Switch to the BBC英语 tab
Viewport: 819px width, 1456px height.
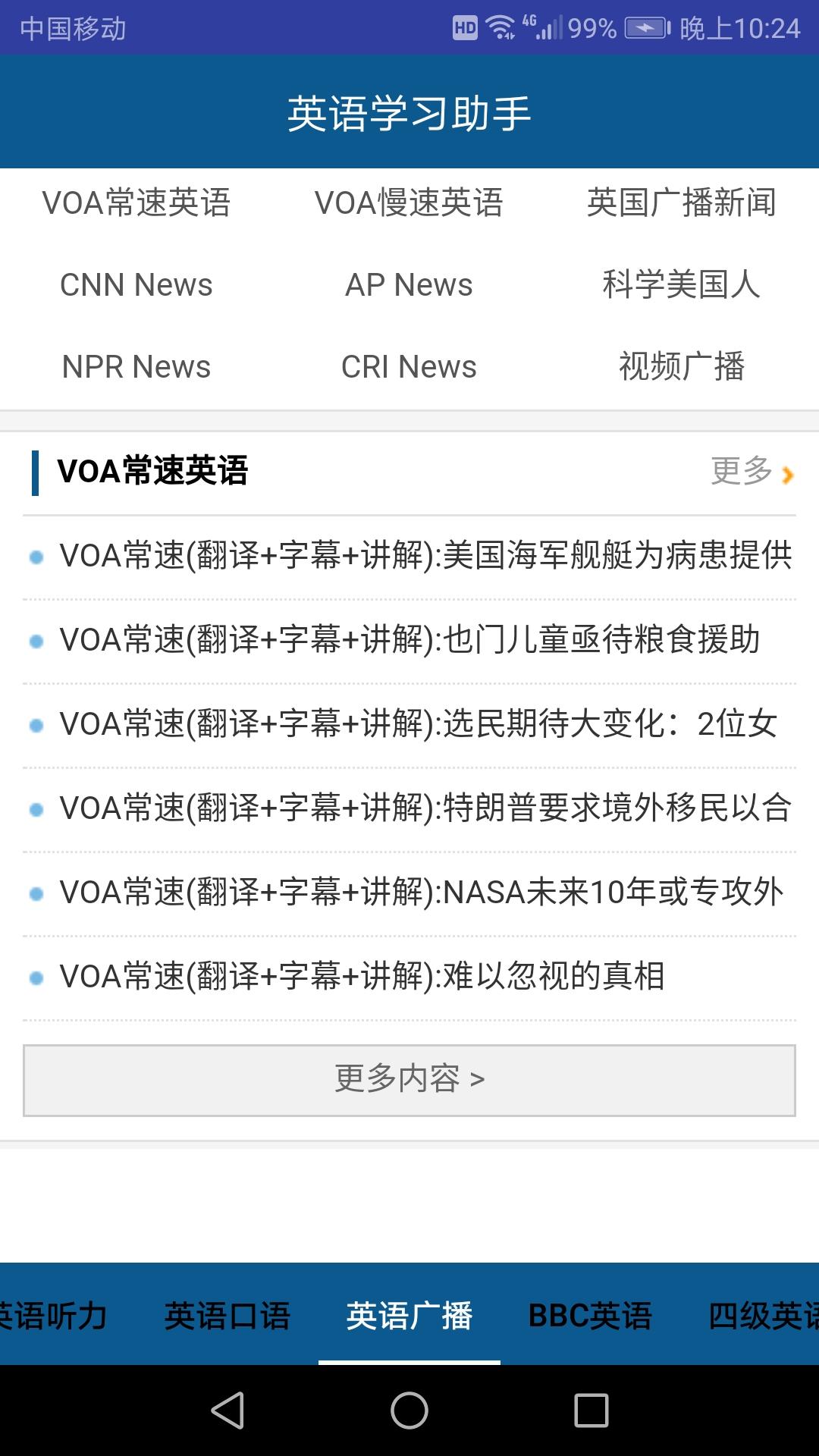[x=591, y=1316]
